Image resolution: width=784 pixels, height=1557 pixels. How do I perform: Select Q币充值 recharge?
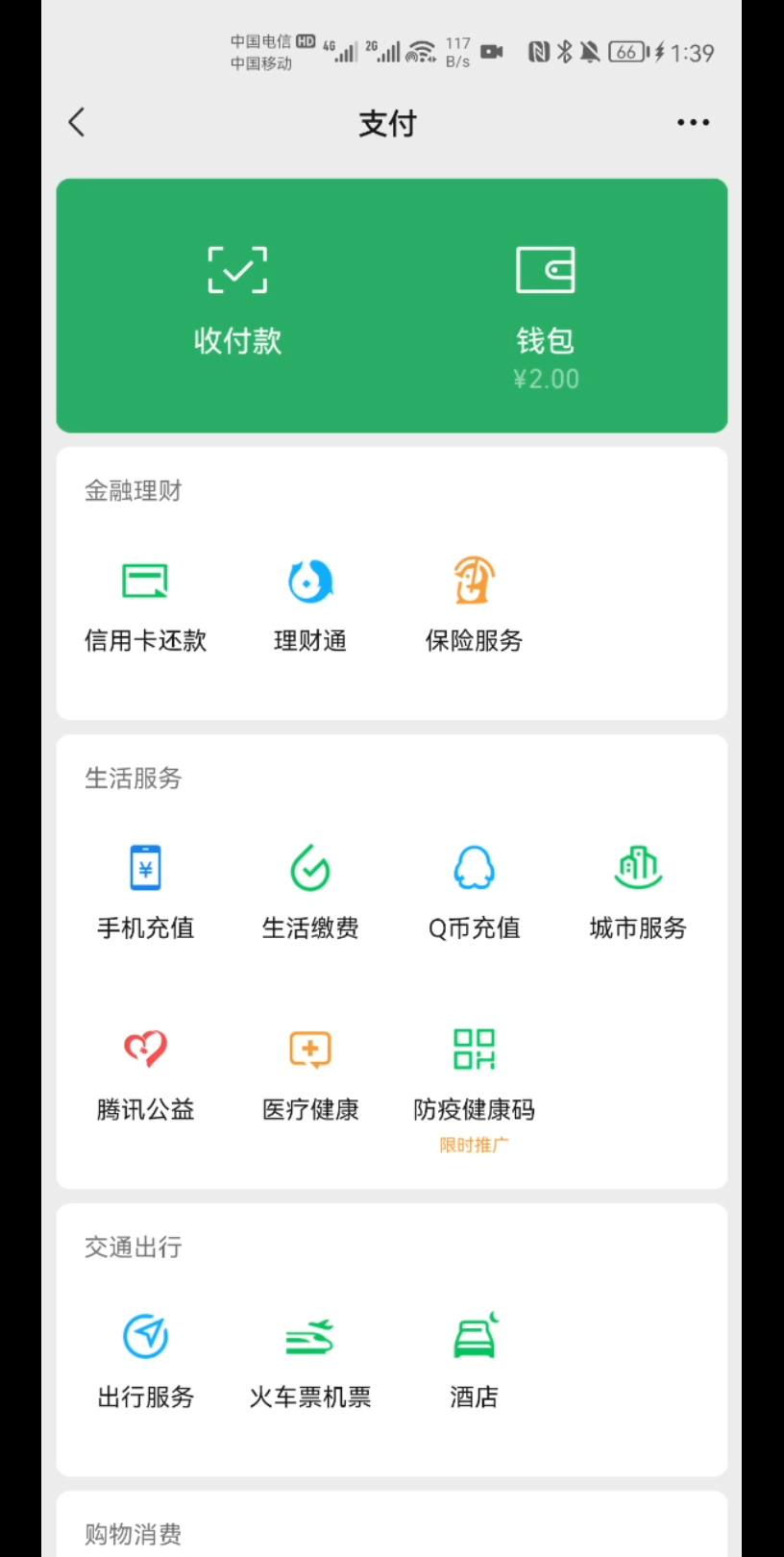(x=474, y=891)
